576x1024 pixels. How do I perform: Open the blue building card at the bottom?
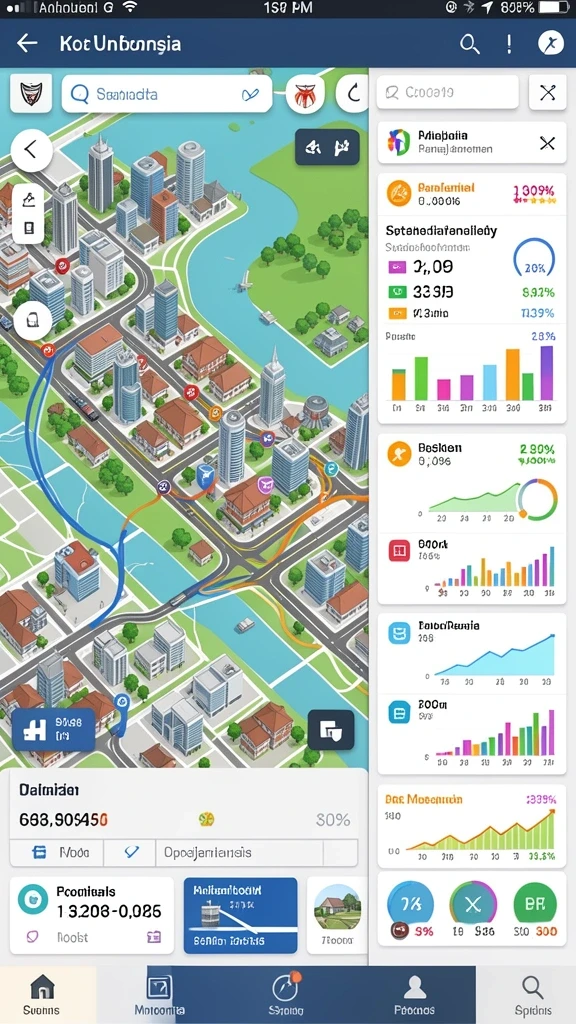point(240,916)
